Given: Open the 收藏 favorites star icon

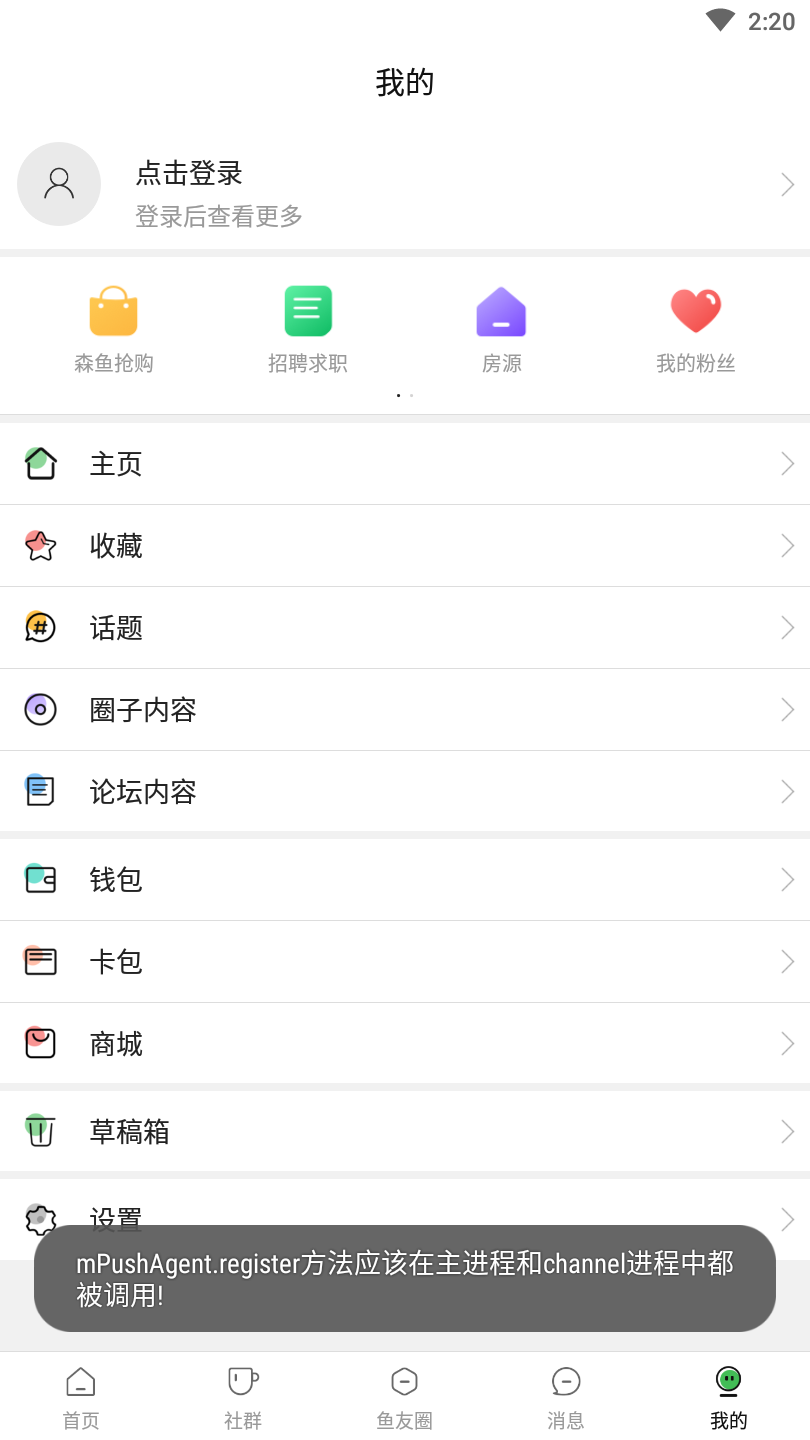Looking at the screenshot, I should click(40, 545).
